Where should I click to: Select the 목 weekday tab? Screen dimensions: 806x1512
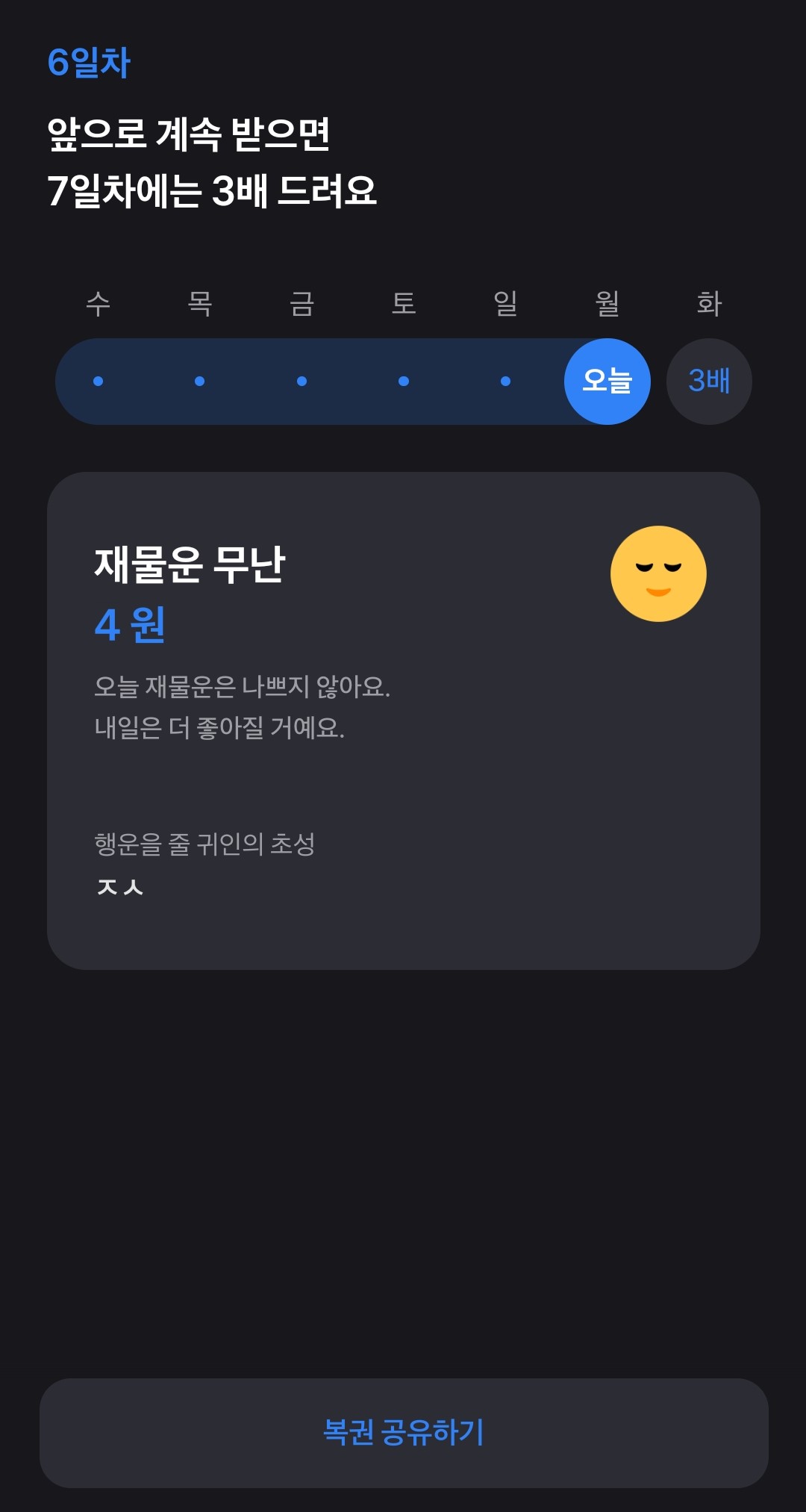pos(198,303)
